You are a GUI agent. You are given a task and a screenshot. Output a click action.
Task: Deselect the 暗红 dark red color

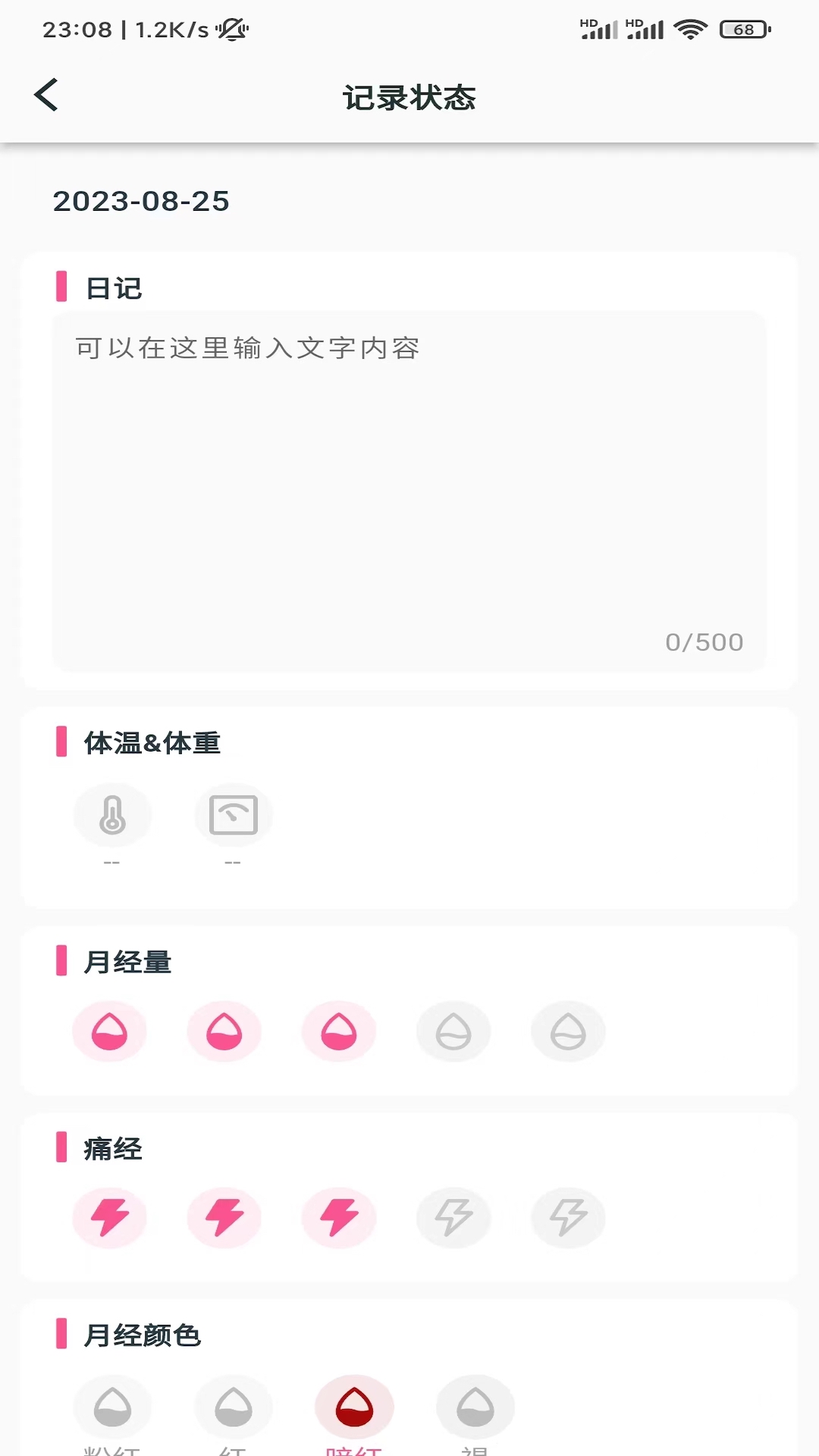point(354,1405)
